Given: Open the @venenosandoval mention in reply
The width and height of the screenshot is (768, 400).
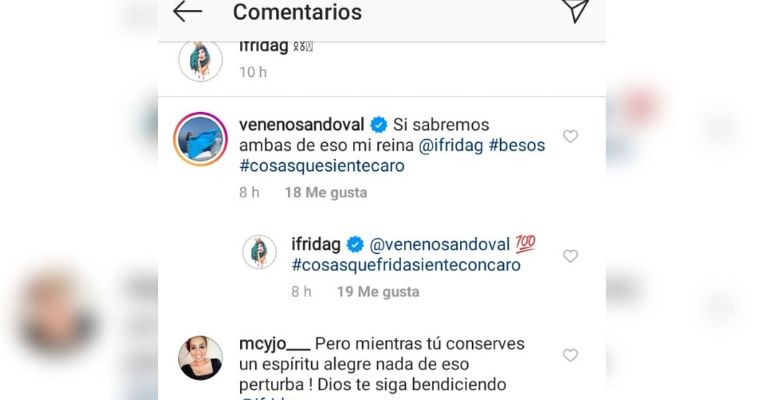Looking at the screenshot, I should click(x=439, y=244).
